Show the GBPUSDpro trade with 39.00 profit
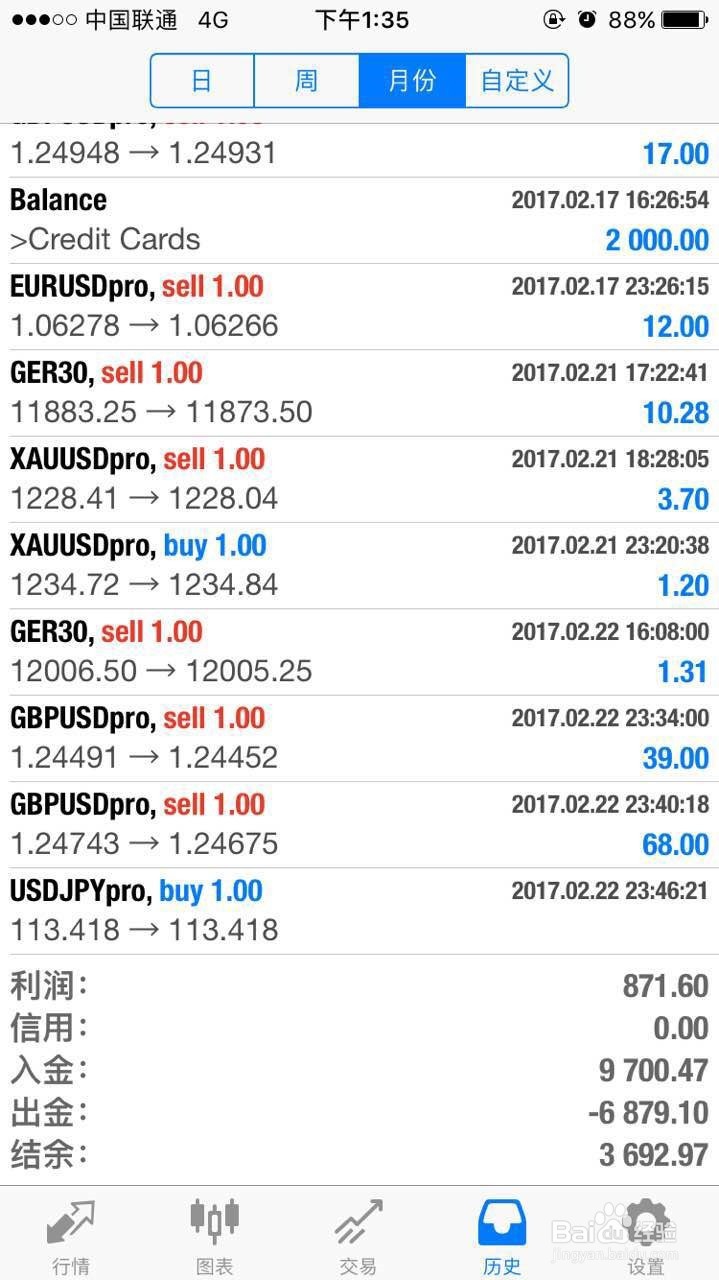The image size is (719, 1280). tap(359, 738)
